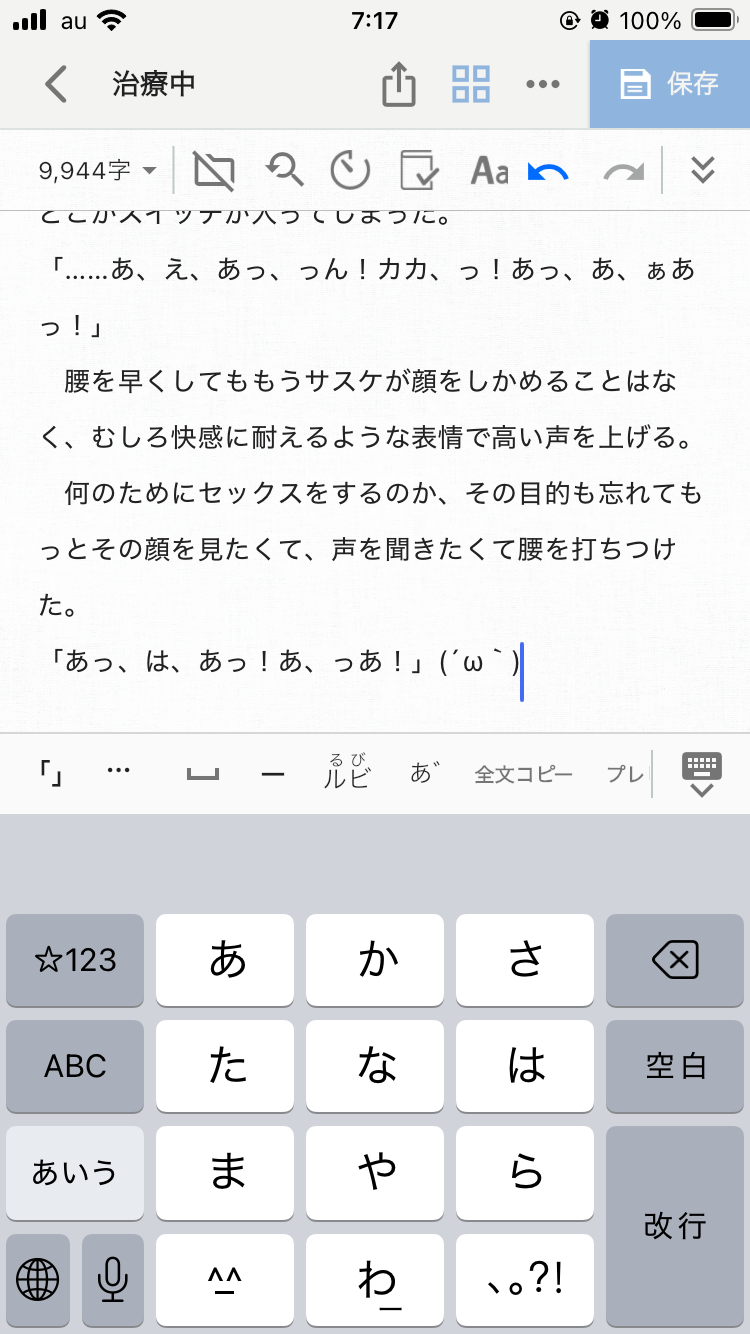Insert a dash from the shortcut bar

coord(272,774)
